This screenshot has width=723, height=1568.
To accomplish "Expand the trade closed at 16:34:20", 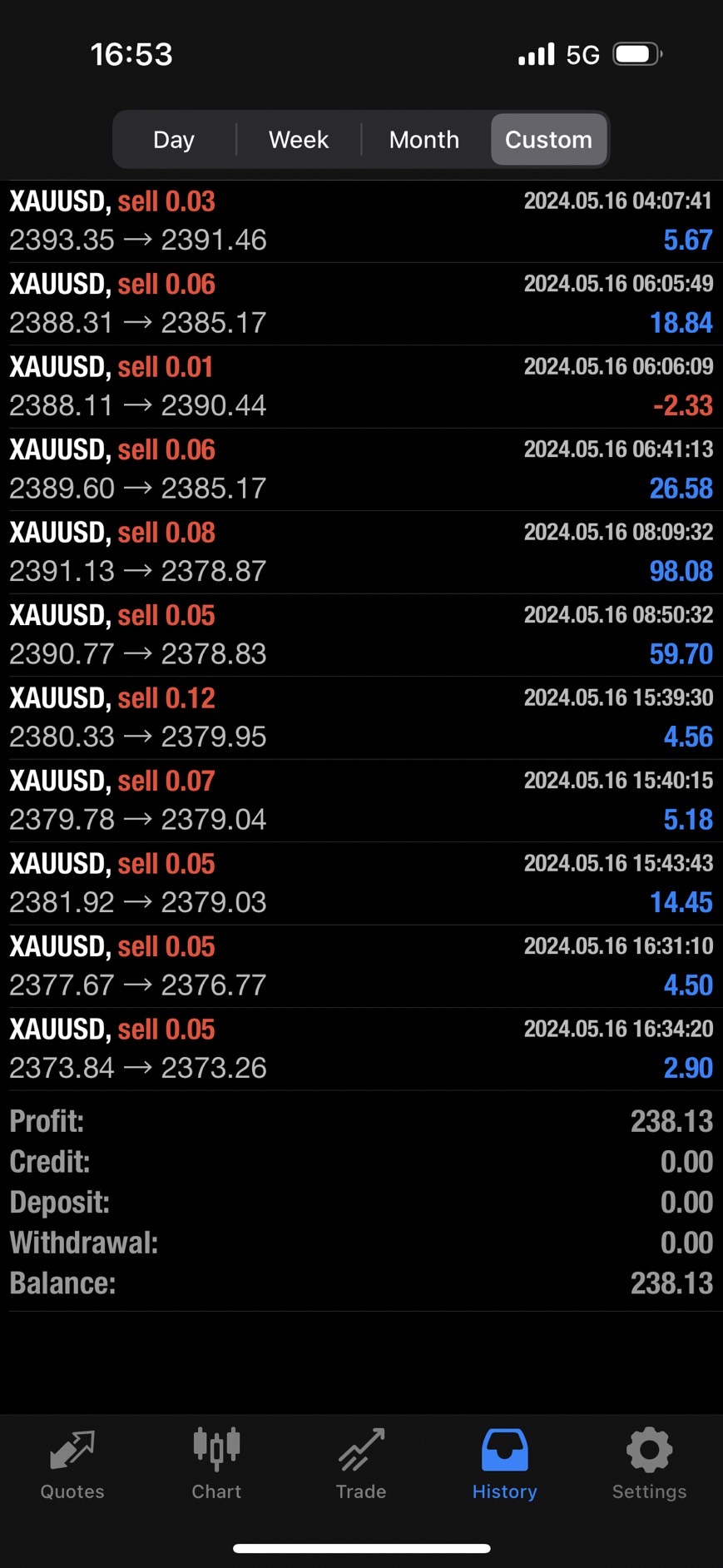I will (361, 1049).
